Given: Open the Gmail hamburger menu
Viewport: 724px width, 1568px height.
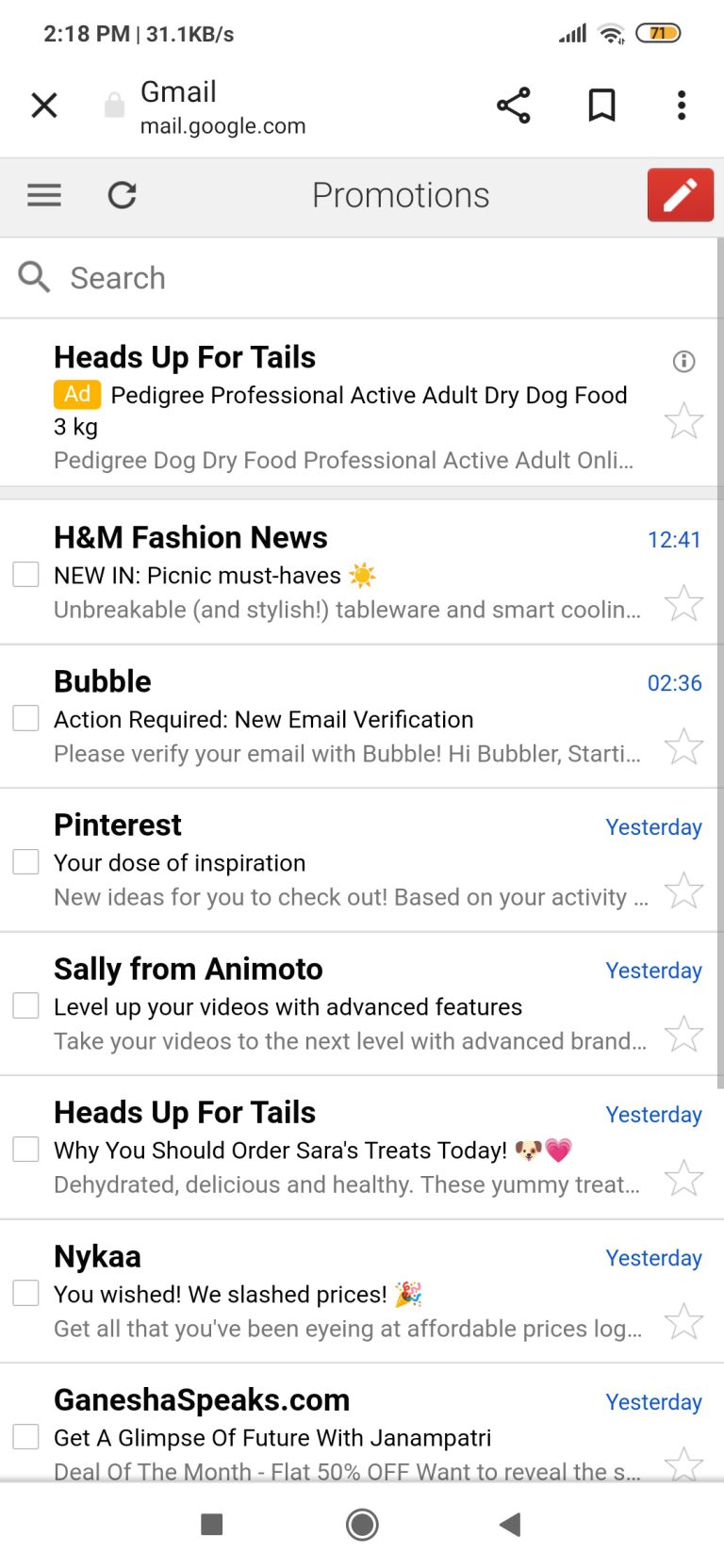Looking at the screenshot, I should pos(44,195).
